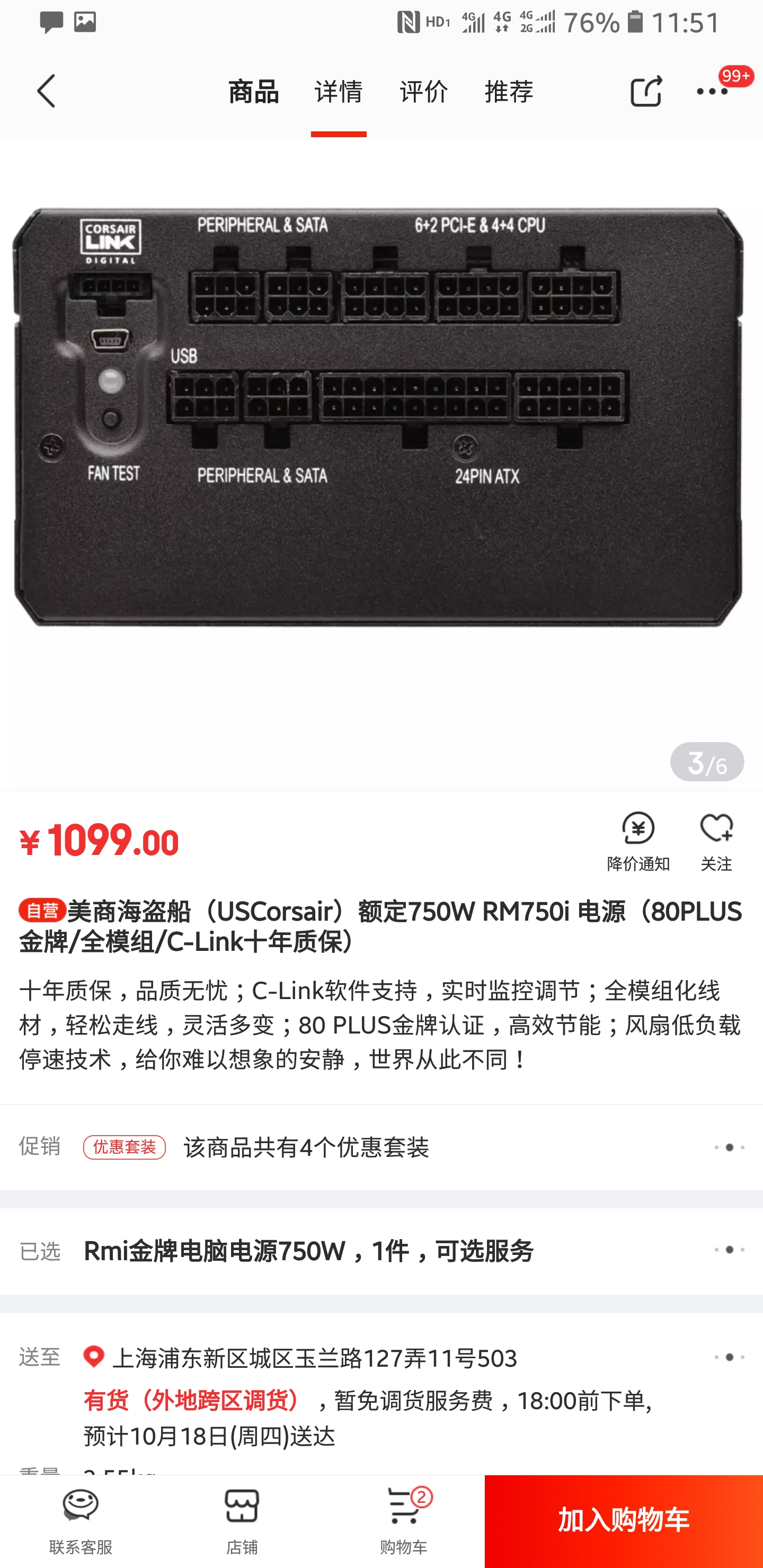Viewport: 763px width, 1568px height.
Task: Open the share options via share icon
Action: (646, 91)
